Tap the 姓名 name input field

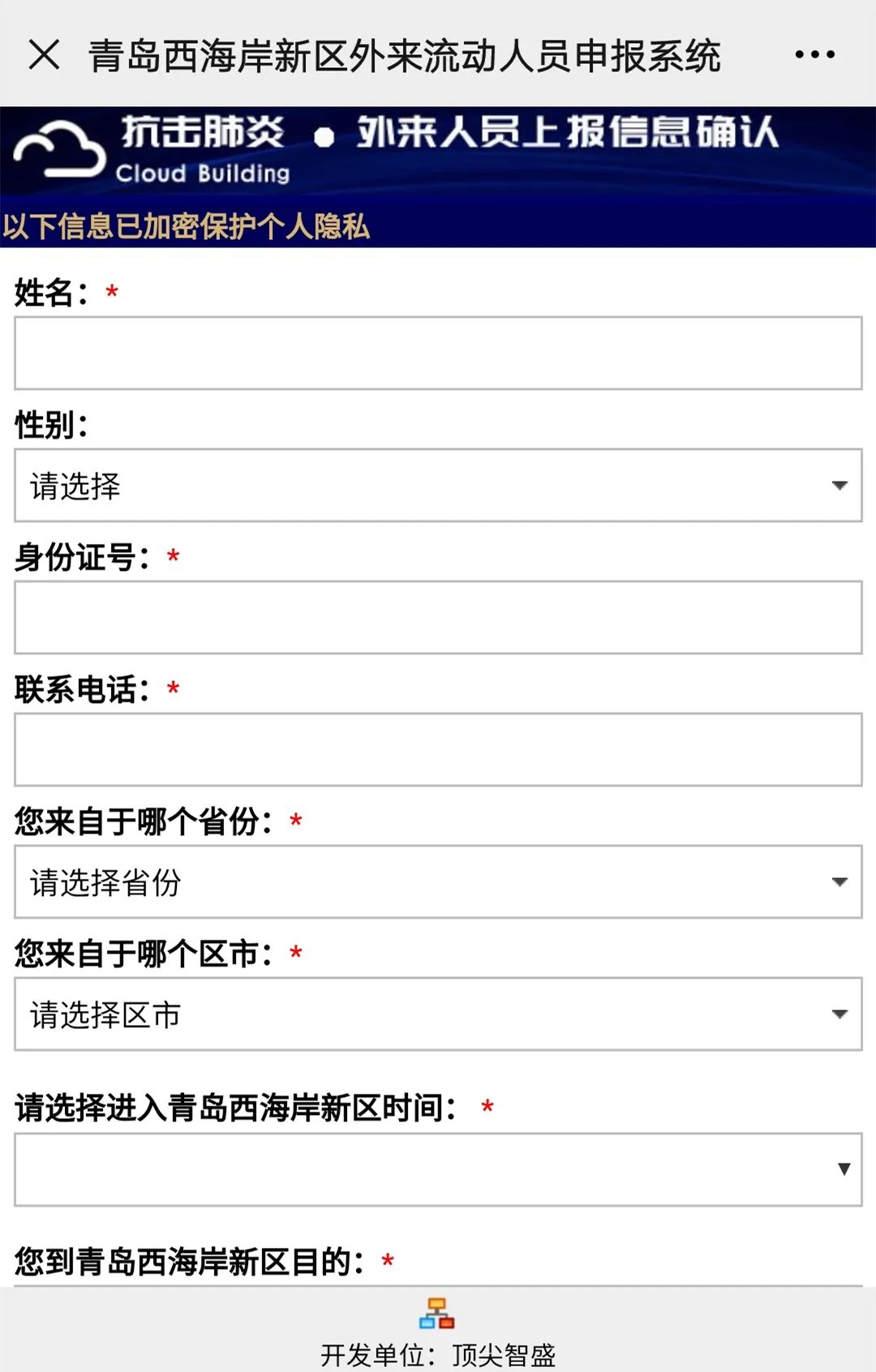tap(438, 354)
